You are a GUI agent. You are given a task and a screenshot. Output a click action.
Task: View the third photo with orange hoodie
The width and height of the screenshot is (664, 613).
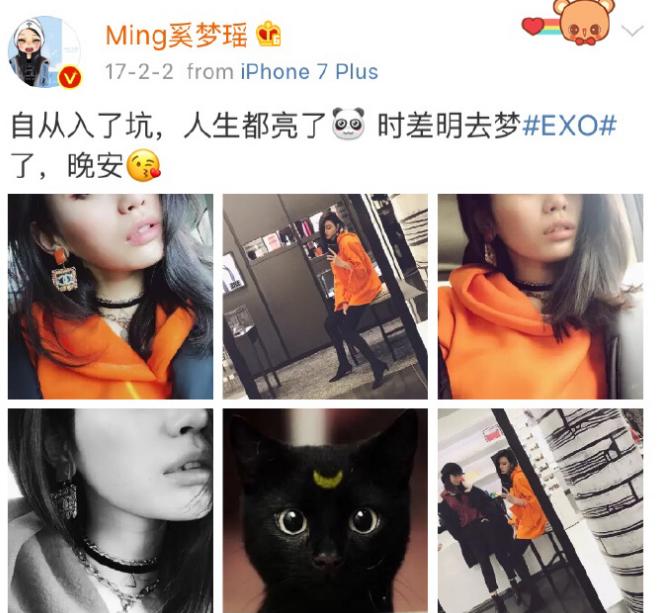[540, 297]
